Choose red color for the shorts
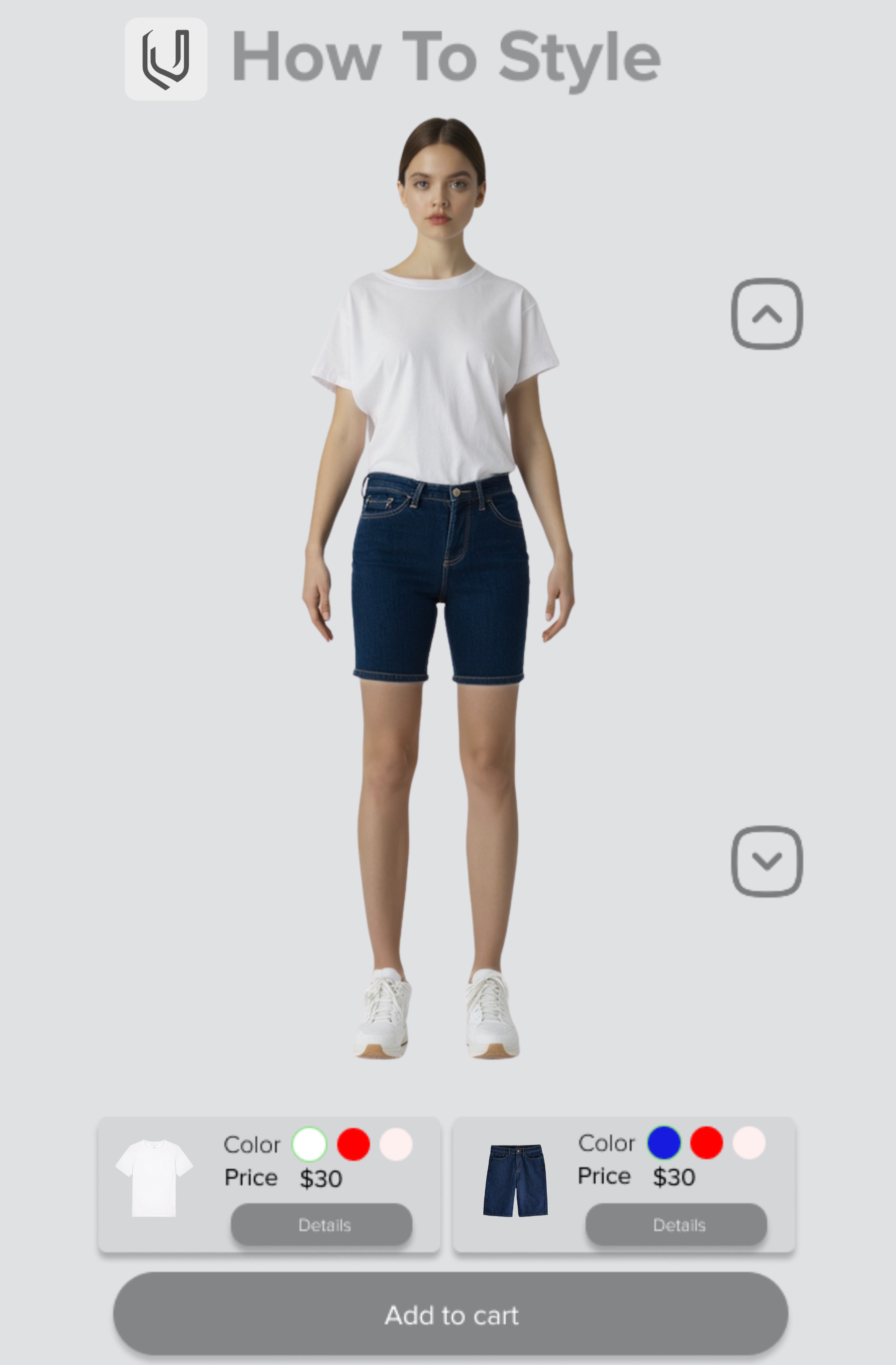 tap(706, 1142)
